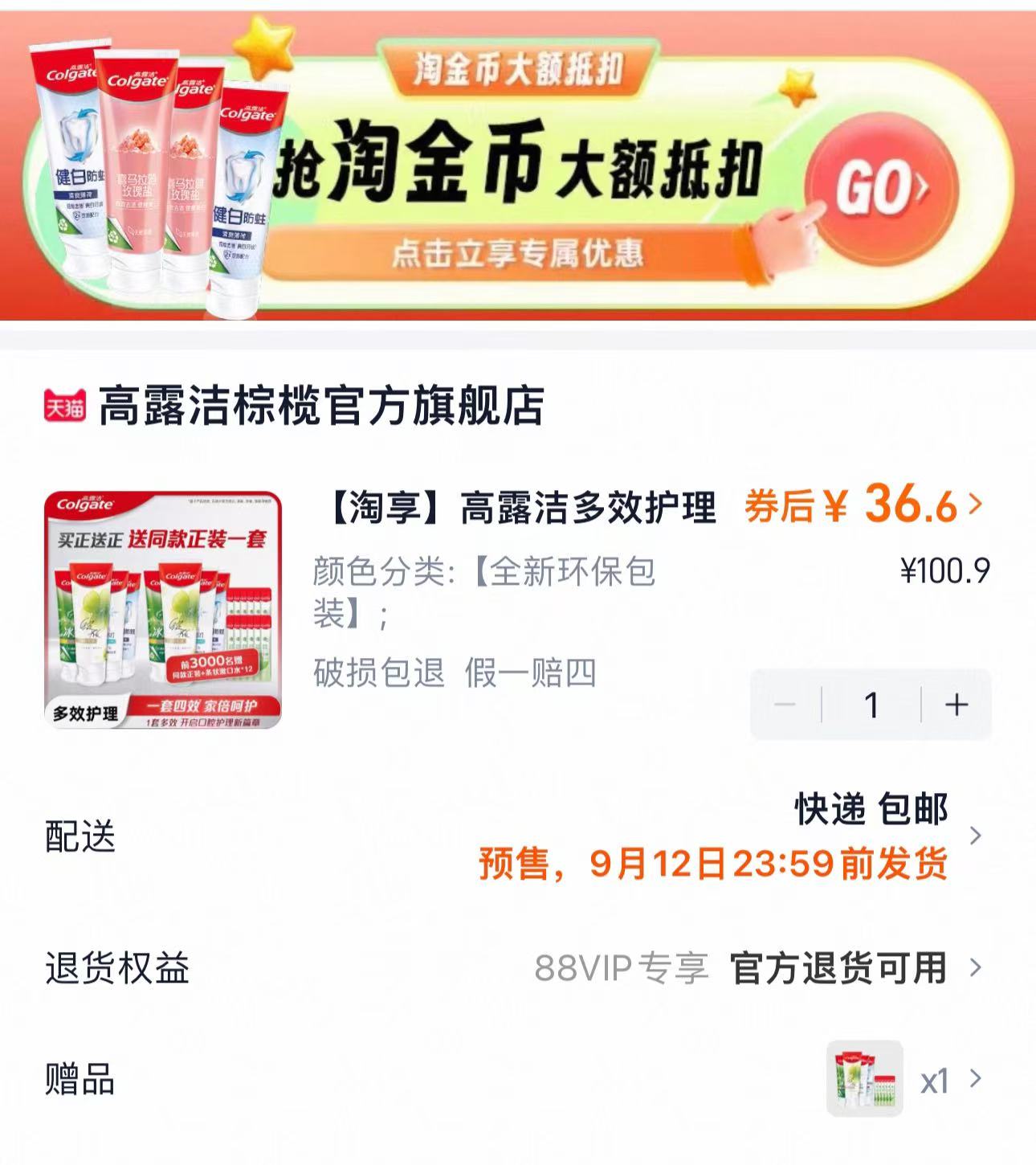Open the 淘金币大额抵扣 promotion banner
This screenshot has height=1165, width=1036.
click(518, 72)
